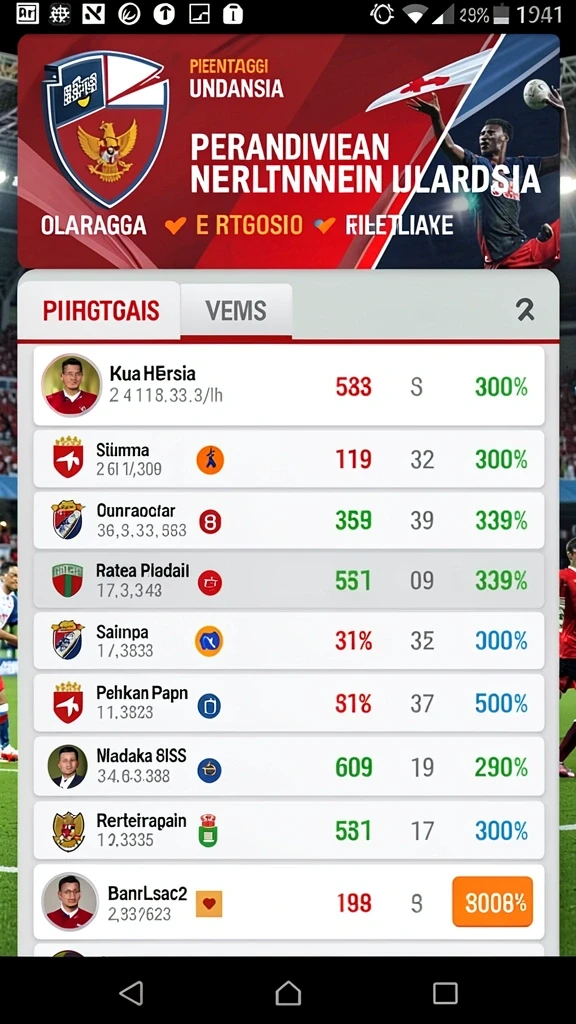576x1024 pixels.
Task: Switch to the VEMS tab
Action: tap(236, 311)
